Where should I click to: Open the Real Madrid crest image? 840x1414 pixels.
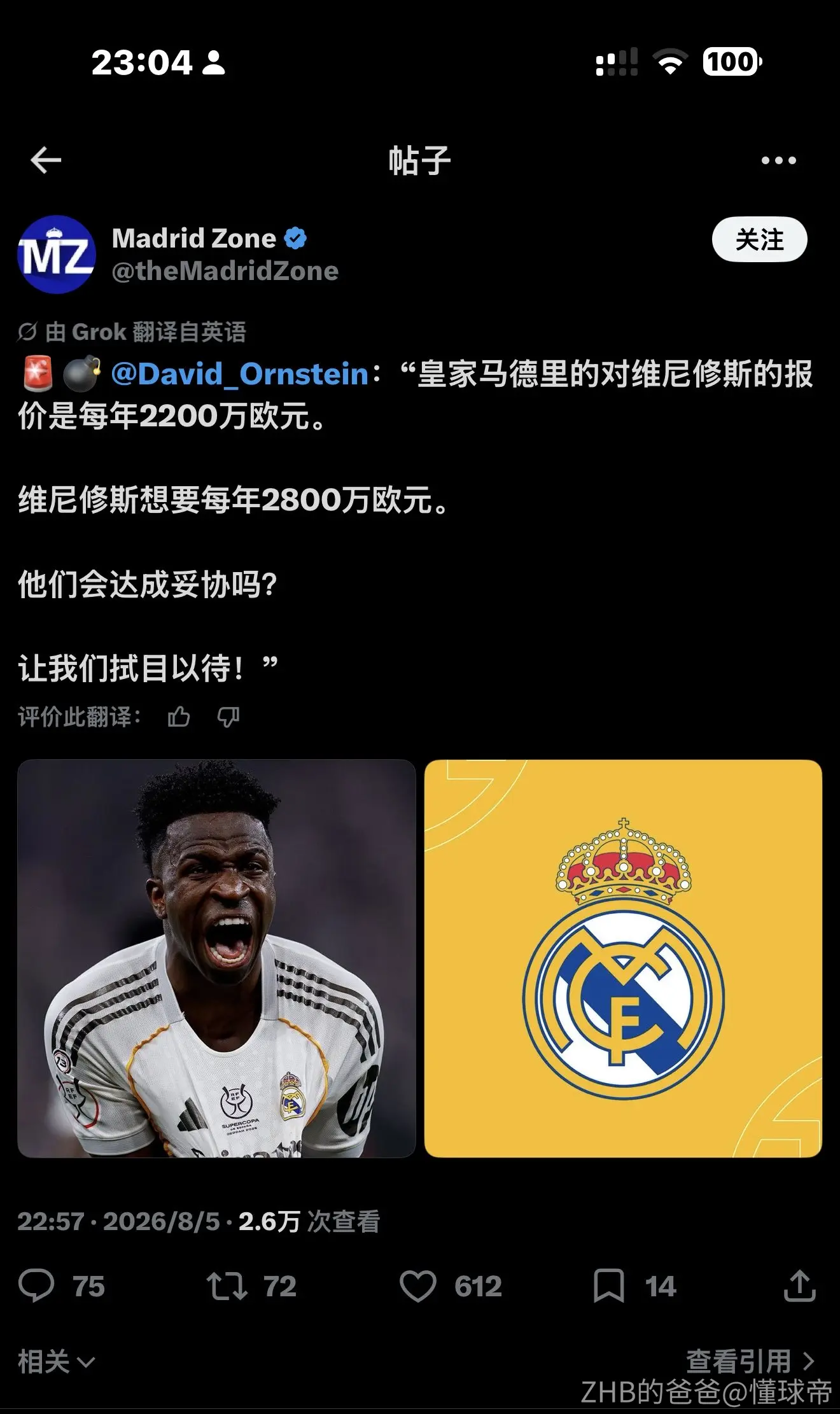623,958
